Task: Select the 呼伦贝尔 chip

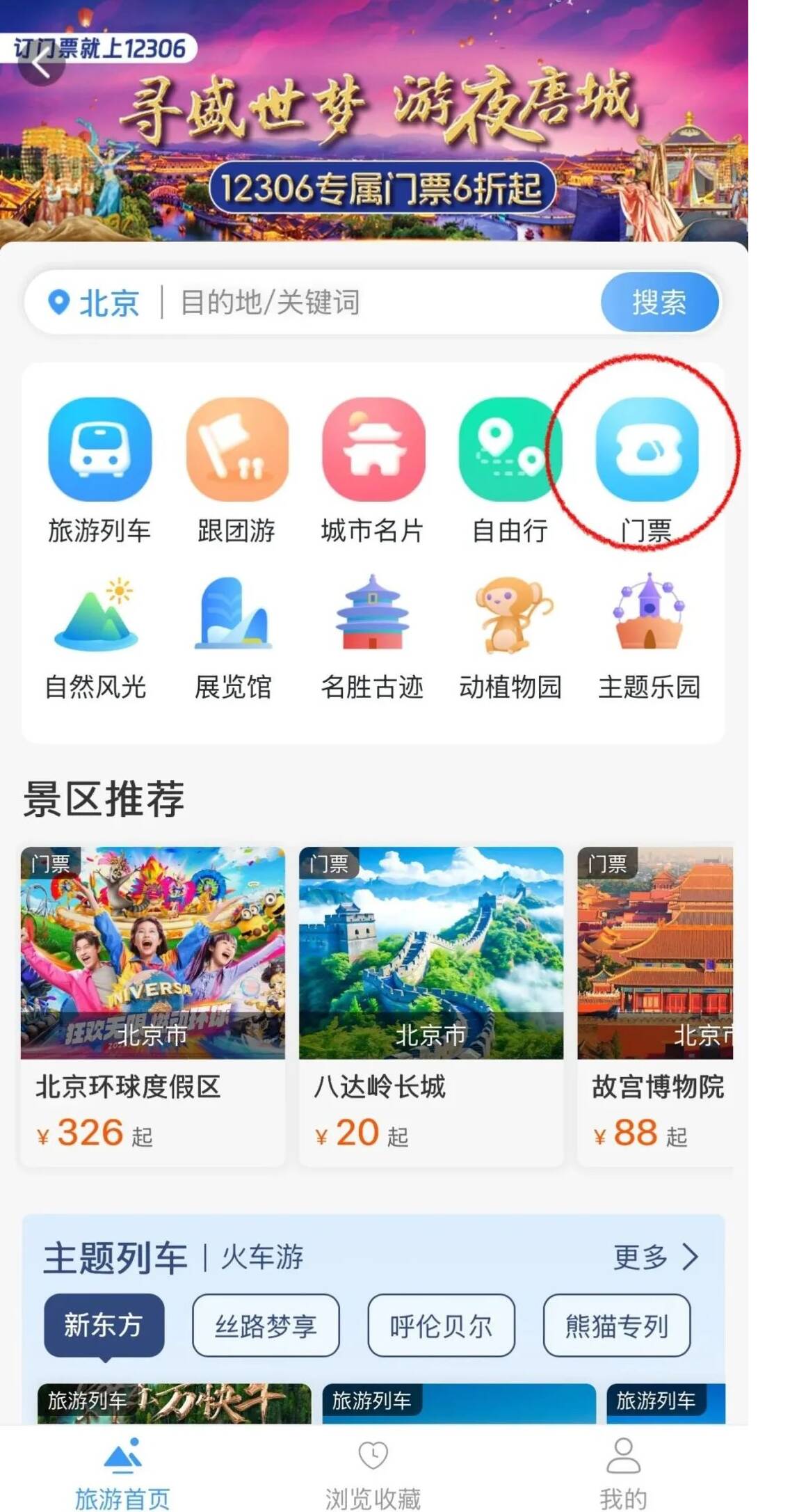Action: (x=441, y=1326)
